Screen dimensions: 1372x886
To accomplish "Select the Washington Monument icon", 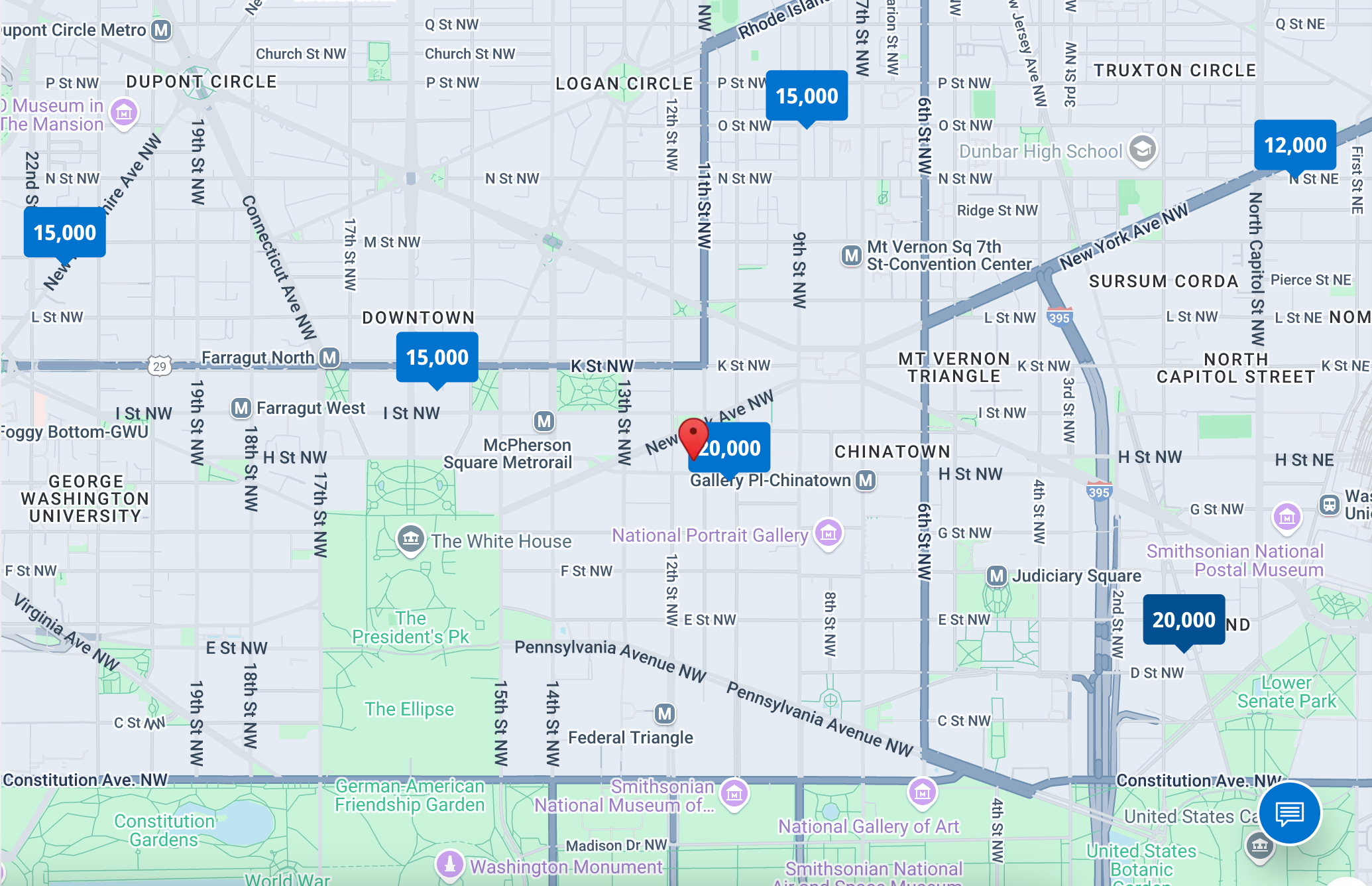I will point(449,864).
